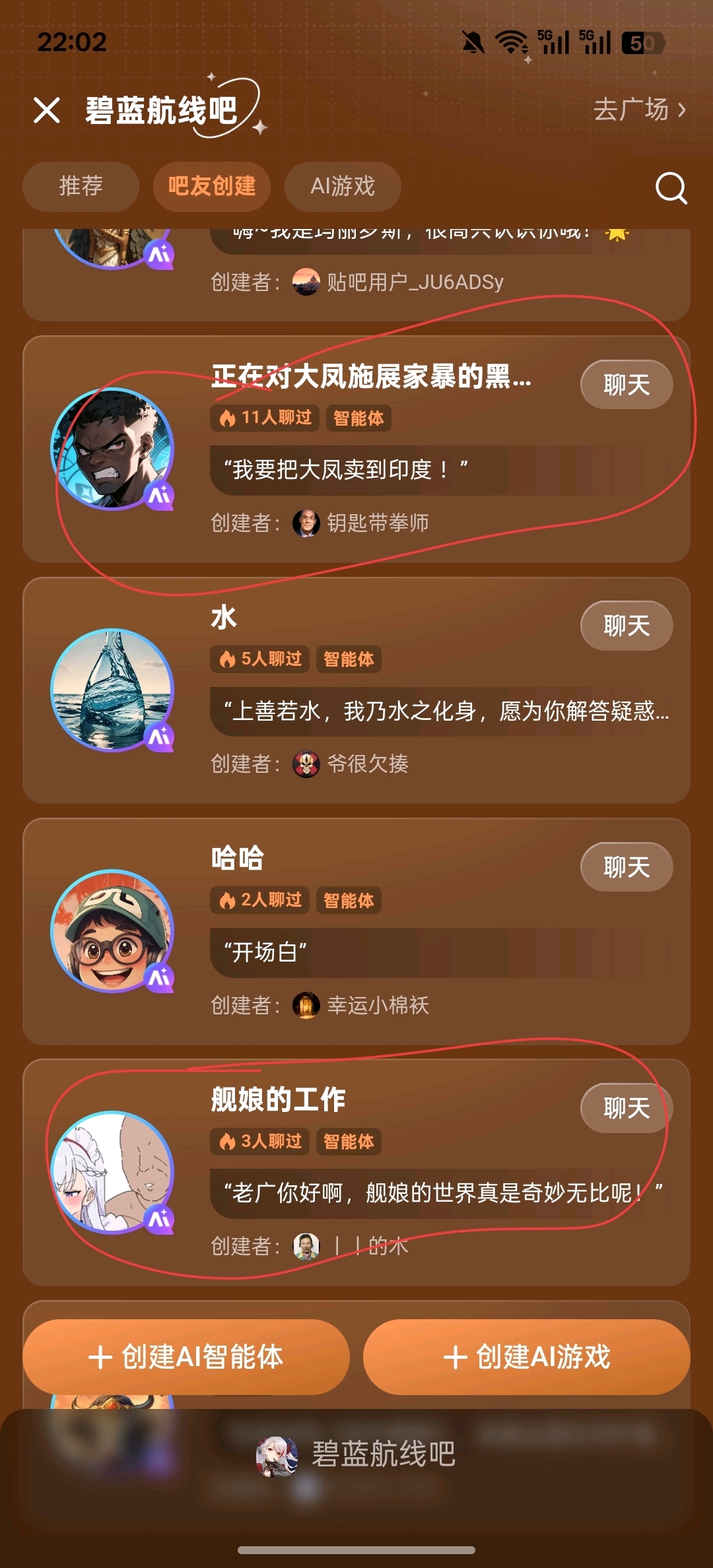This screenshot has width=713, height=1568.
Task: View creator 钥匙带拳师's profile
Action: pyautogui.click(x=360, y=523)
